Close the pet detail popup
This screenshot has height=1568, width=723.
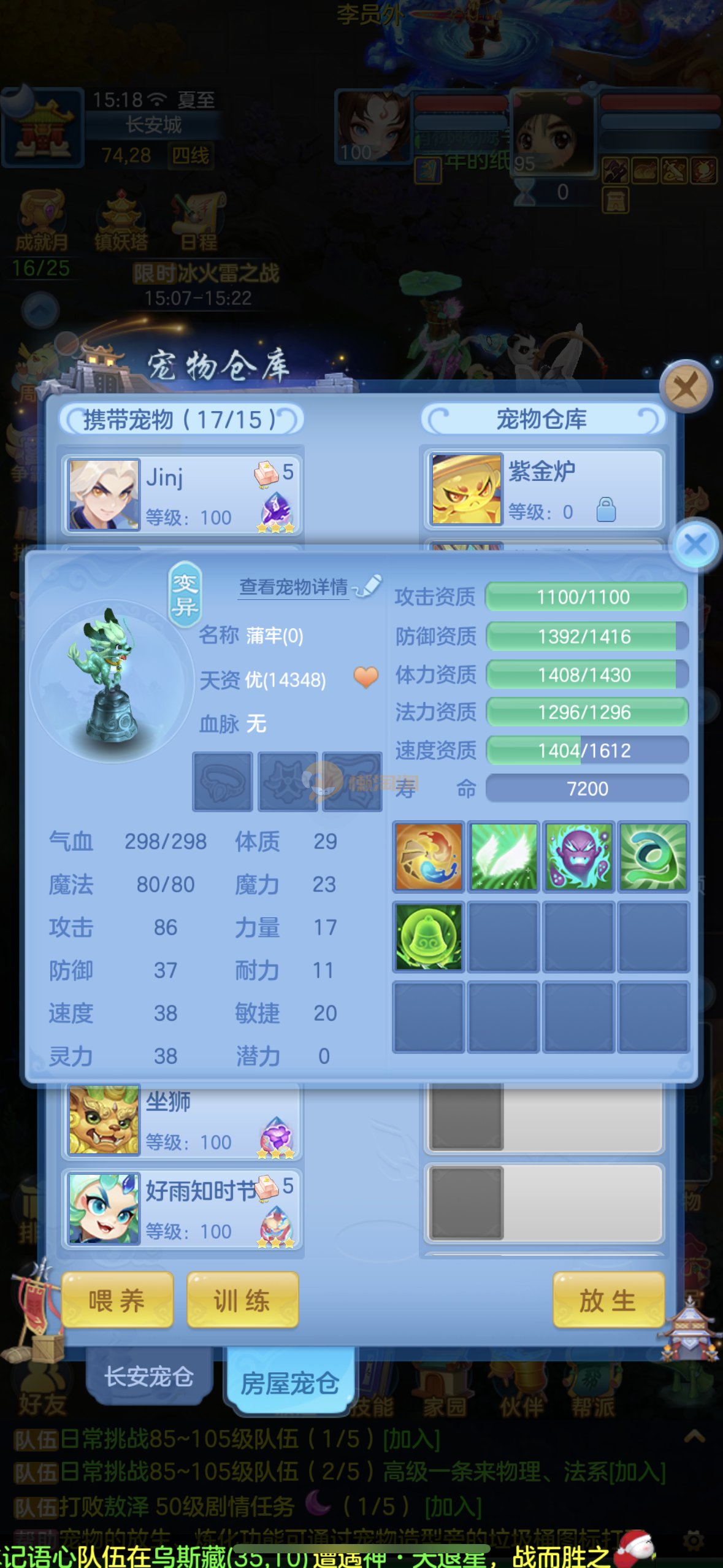coord(695,545)
